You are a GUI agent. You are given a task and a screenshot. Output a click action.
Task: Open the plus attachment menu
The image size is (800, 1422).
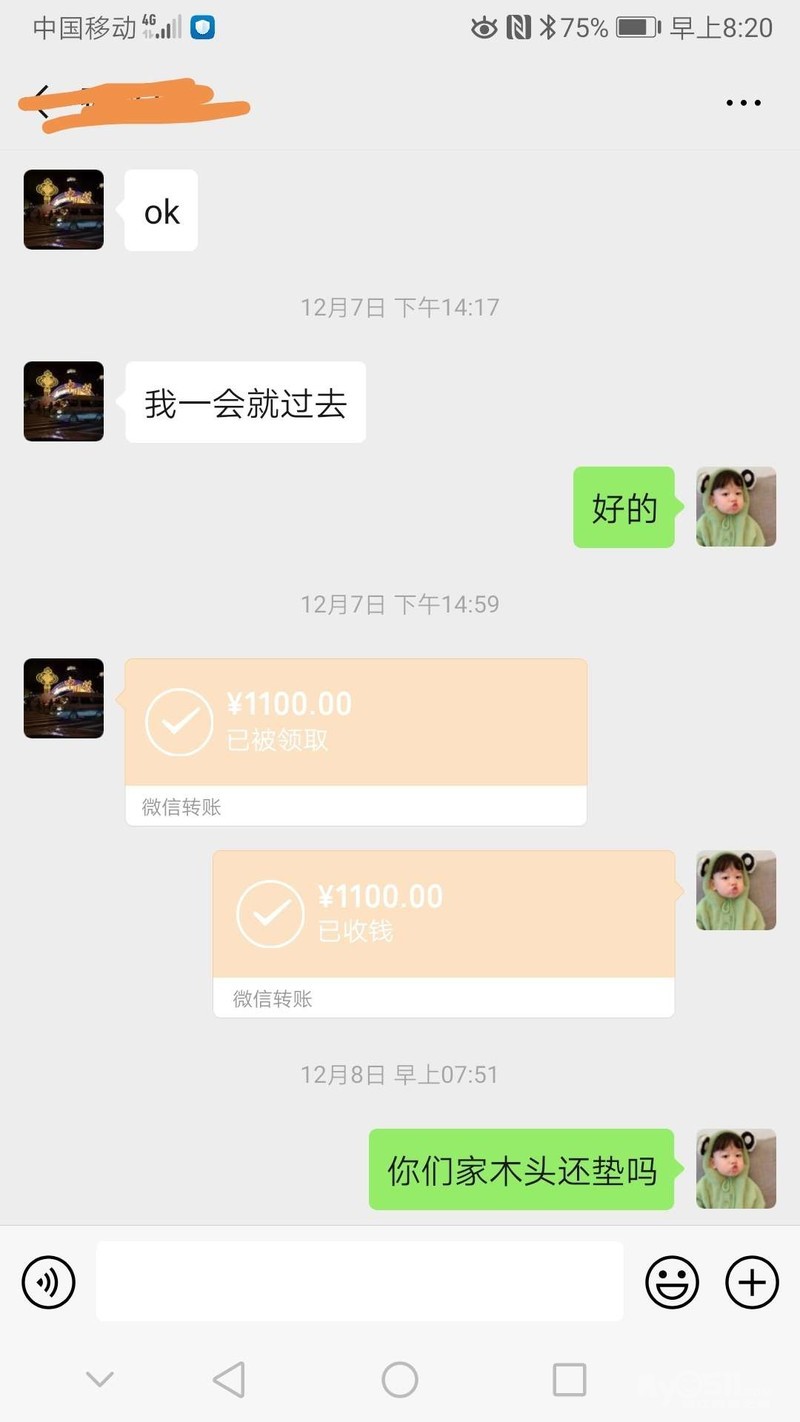[751, 1281]
